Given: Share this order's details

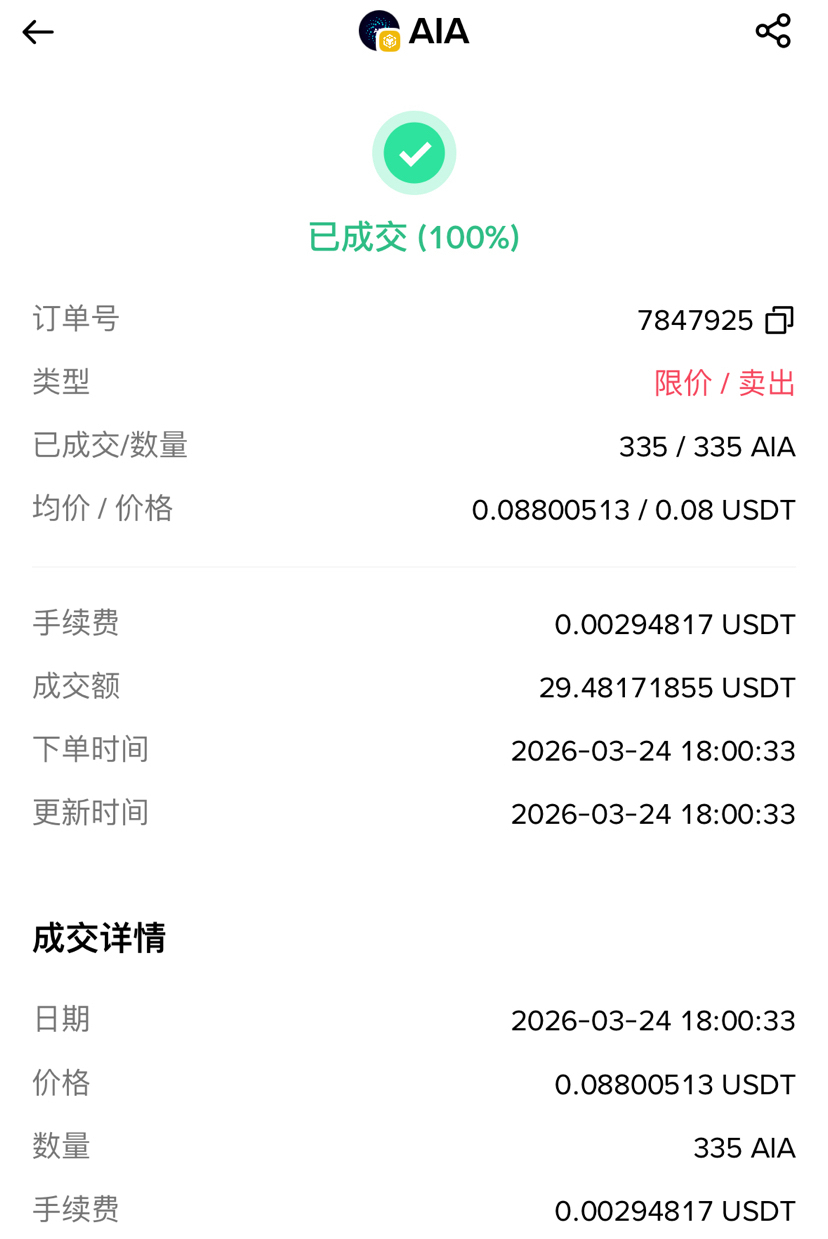Looking at the screenshot, I should coord(773,31).
